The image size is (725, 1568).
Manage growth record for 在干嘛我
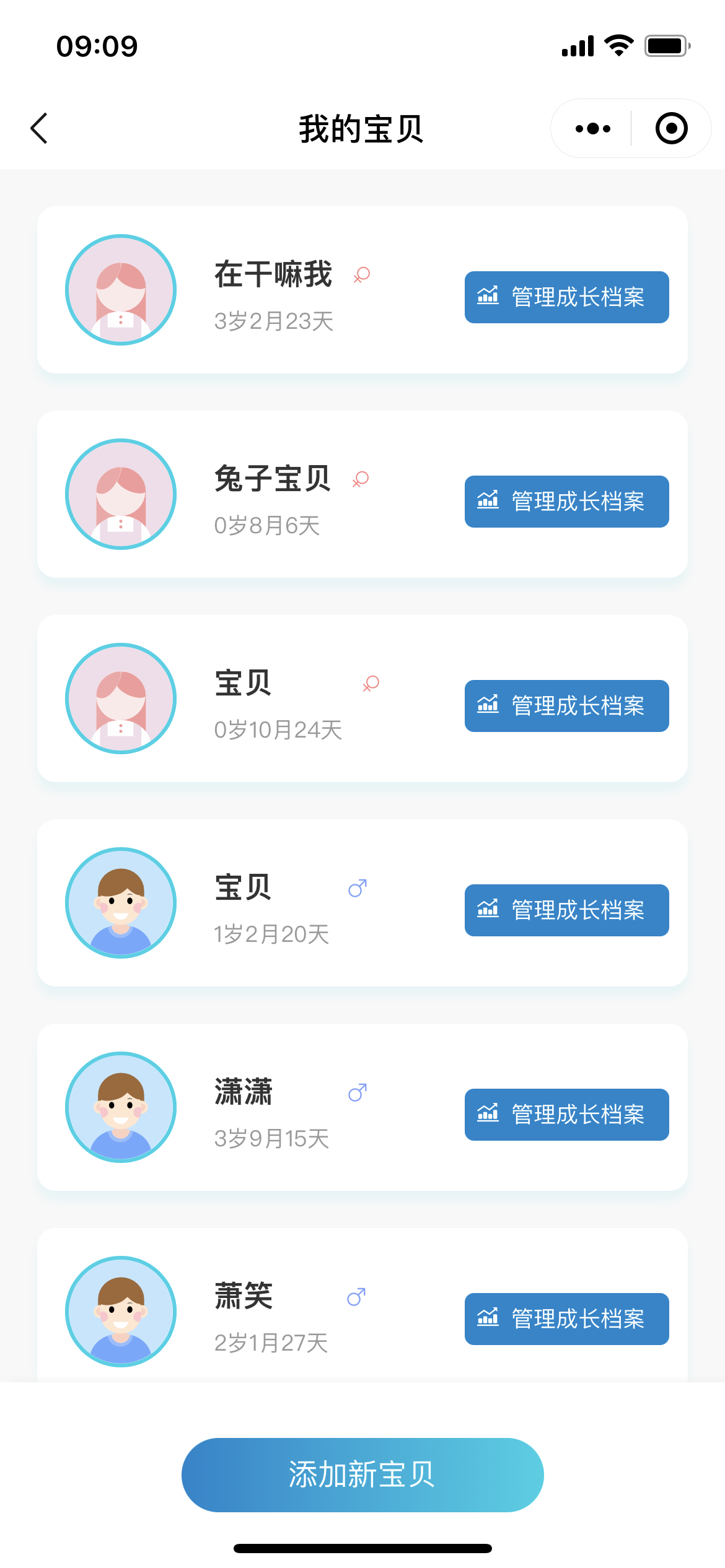point(566,297)
